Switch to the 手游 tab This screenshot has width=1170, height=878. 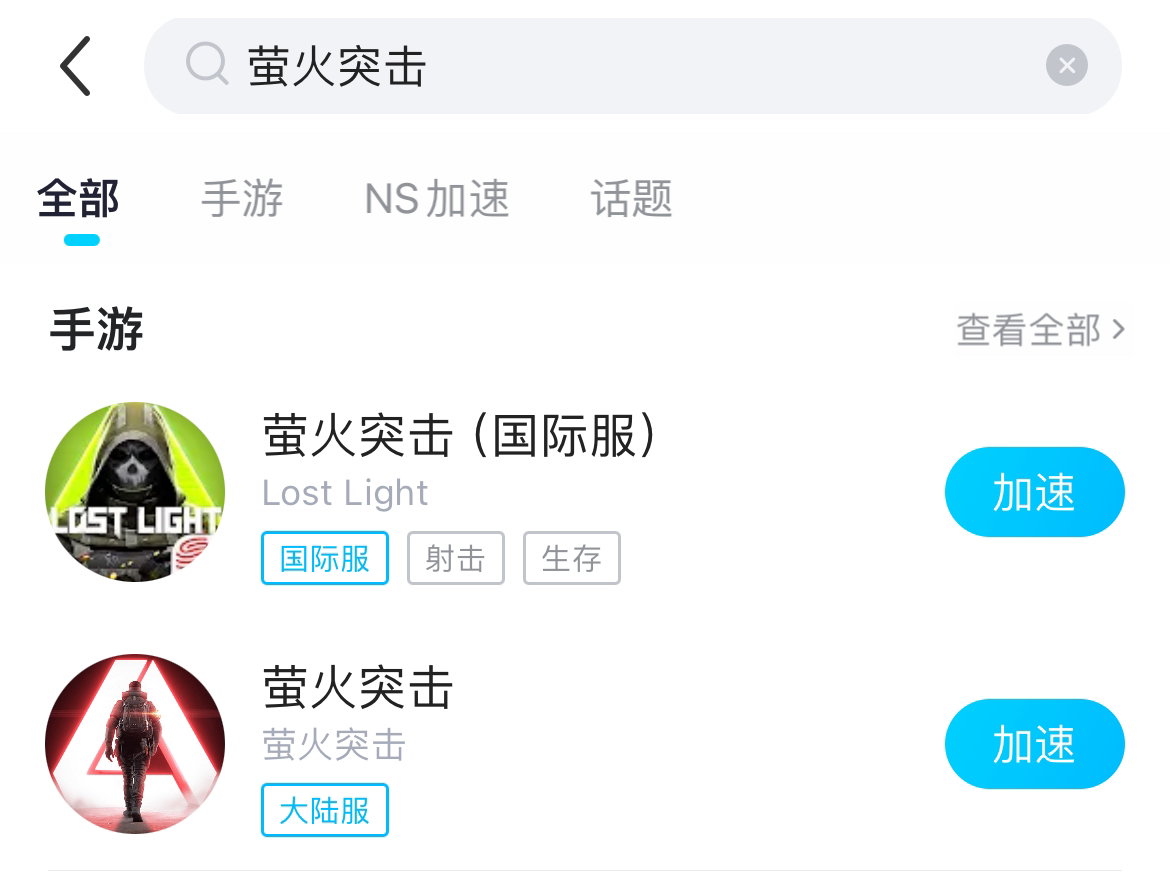[x=242, y=199]
